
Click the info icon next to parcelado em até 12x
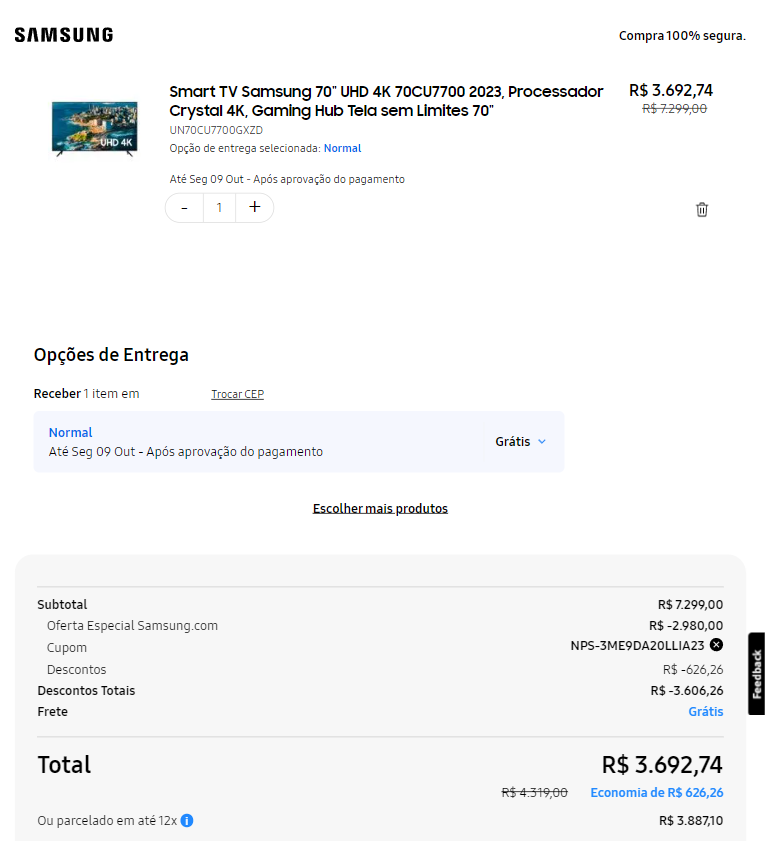186,820
